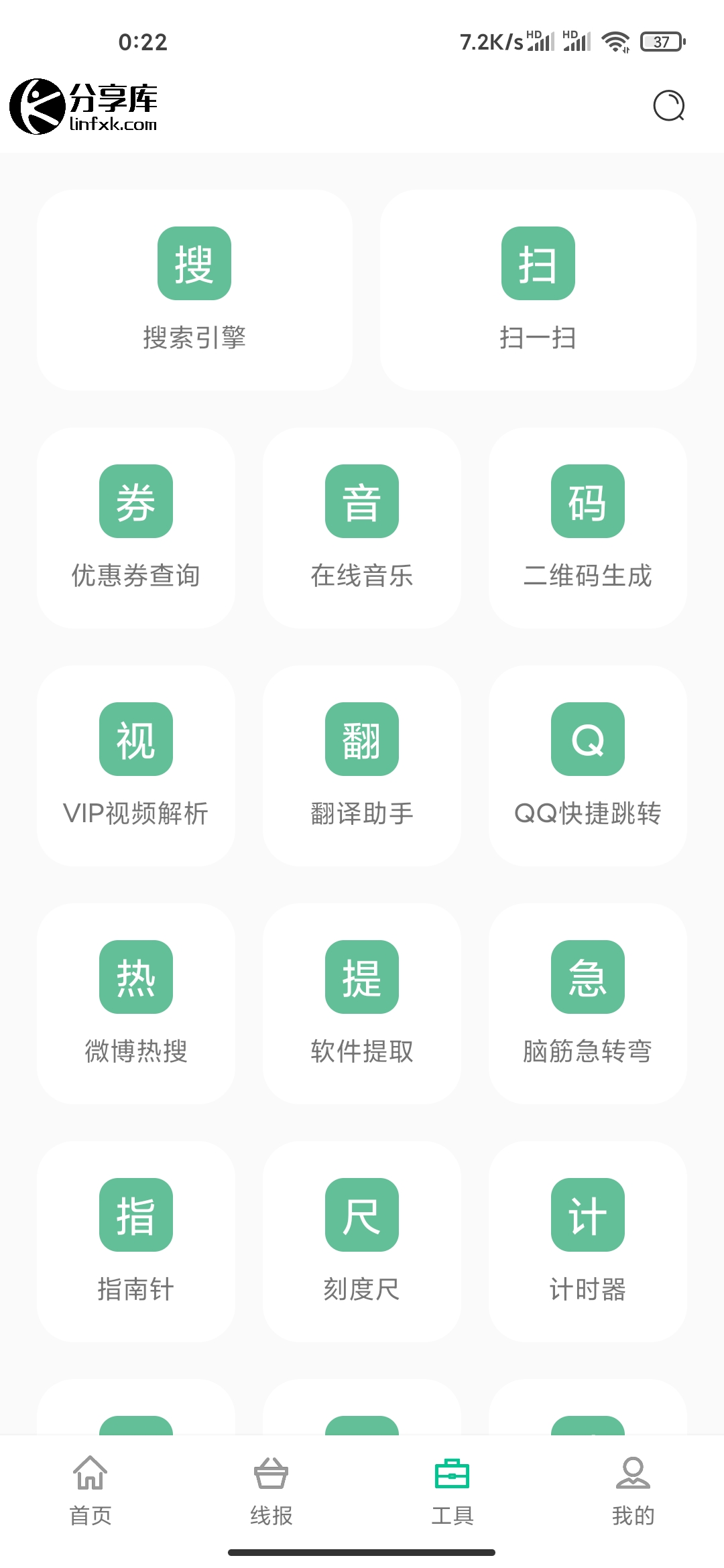724x1568 pixels.
Task: Open the search icon in the top bar
Action: point(668,106)
